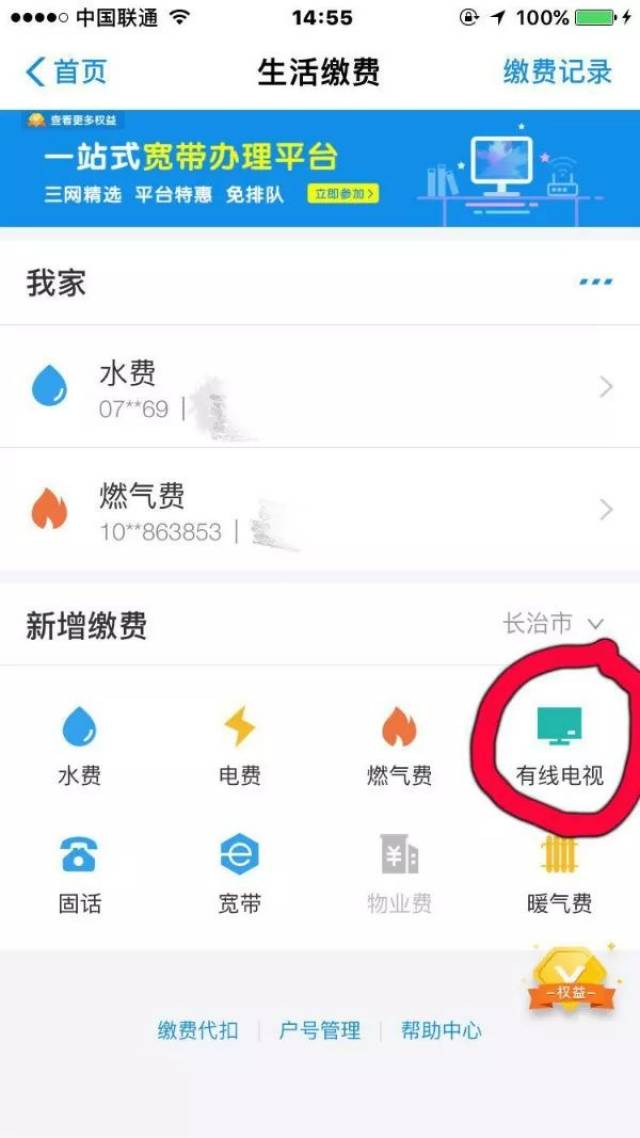Choose 宽带 broadband payment

pyautogui.click(x=239, y=875)
